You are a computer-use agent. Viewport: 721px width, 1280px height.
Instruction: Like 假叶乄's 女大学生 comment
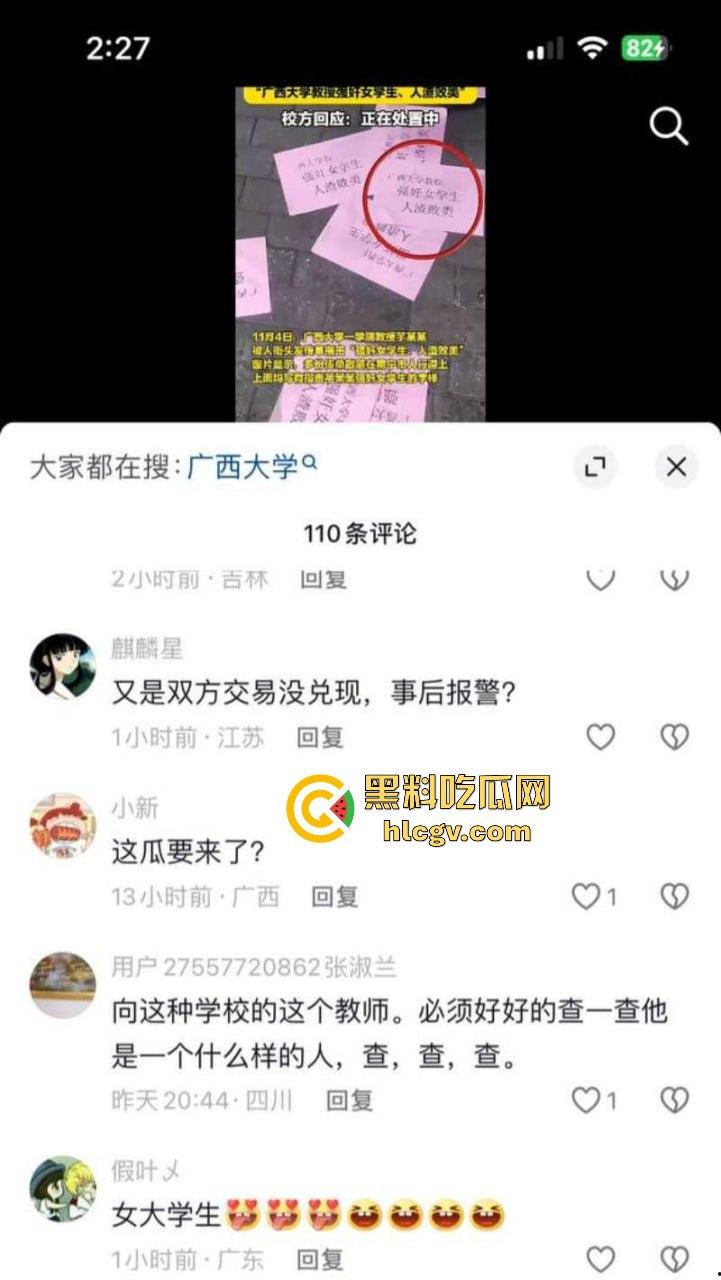600,1259
